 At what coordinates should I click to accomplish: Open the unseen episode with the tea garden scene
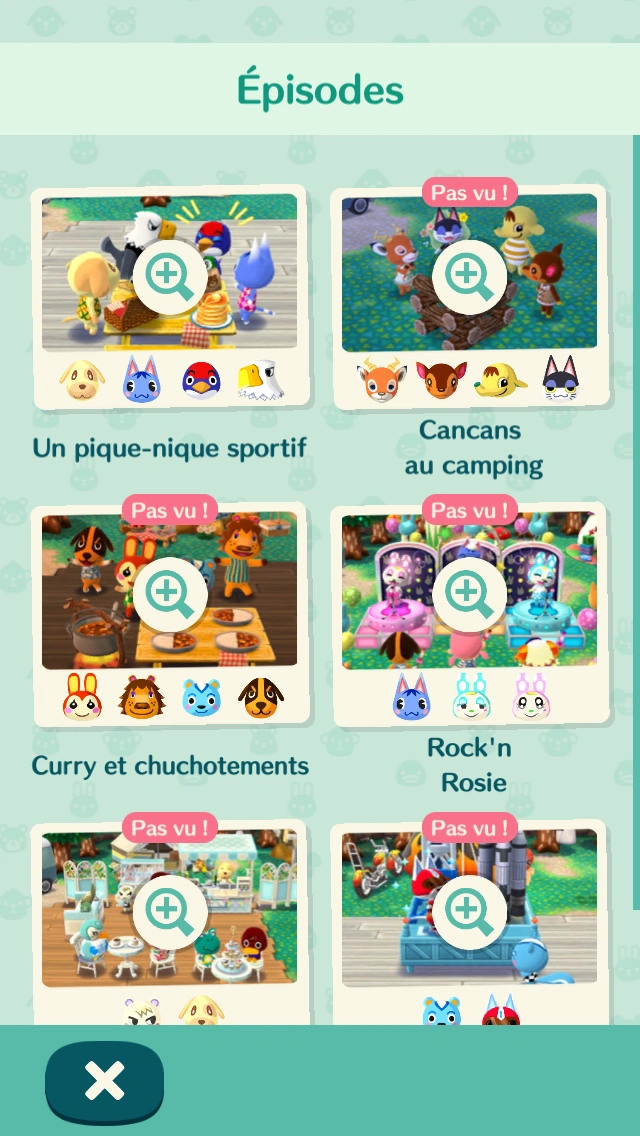click(x=170, y=910)
